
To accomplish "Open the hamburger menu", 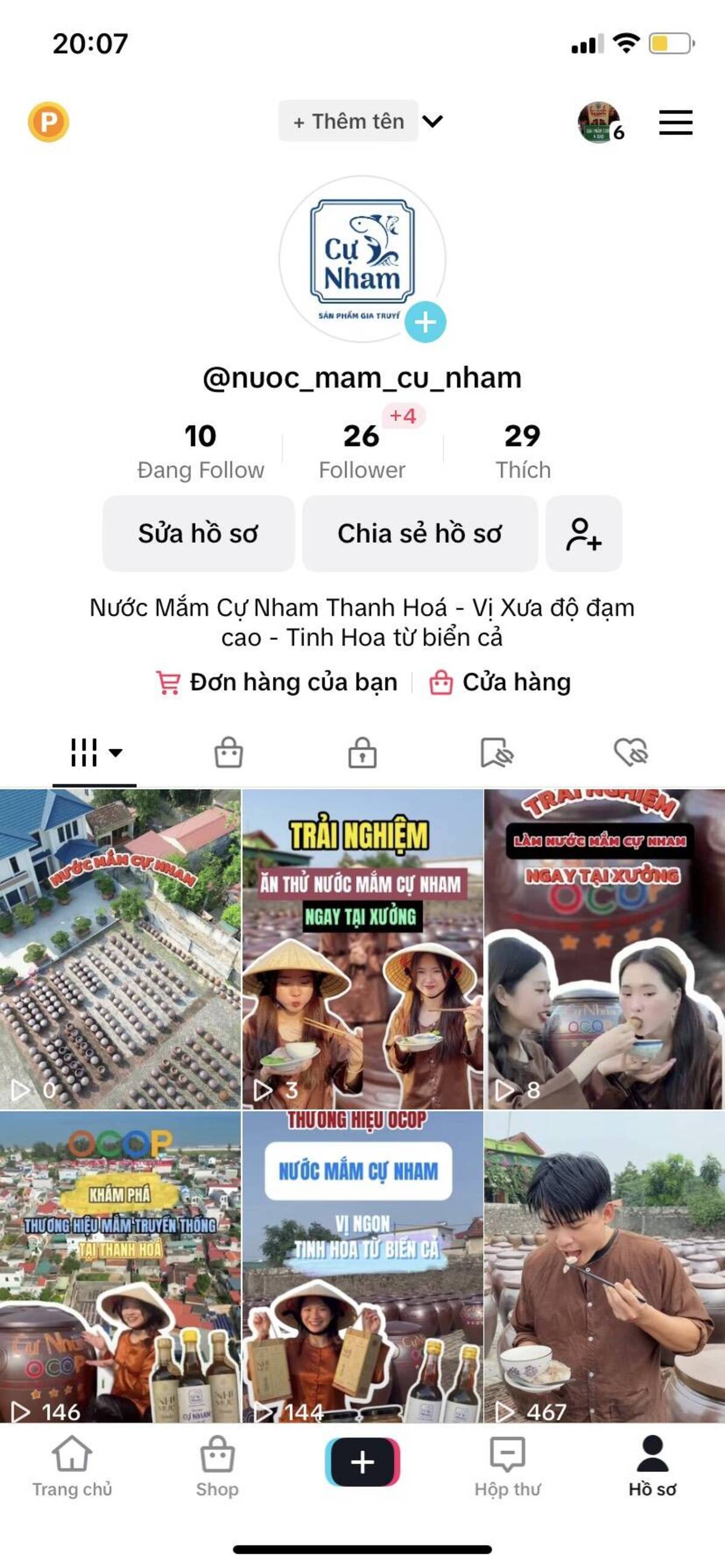I will pyautogui.click(x=675, y=123).
